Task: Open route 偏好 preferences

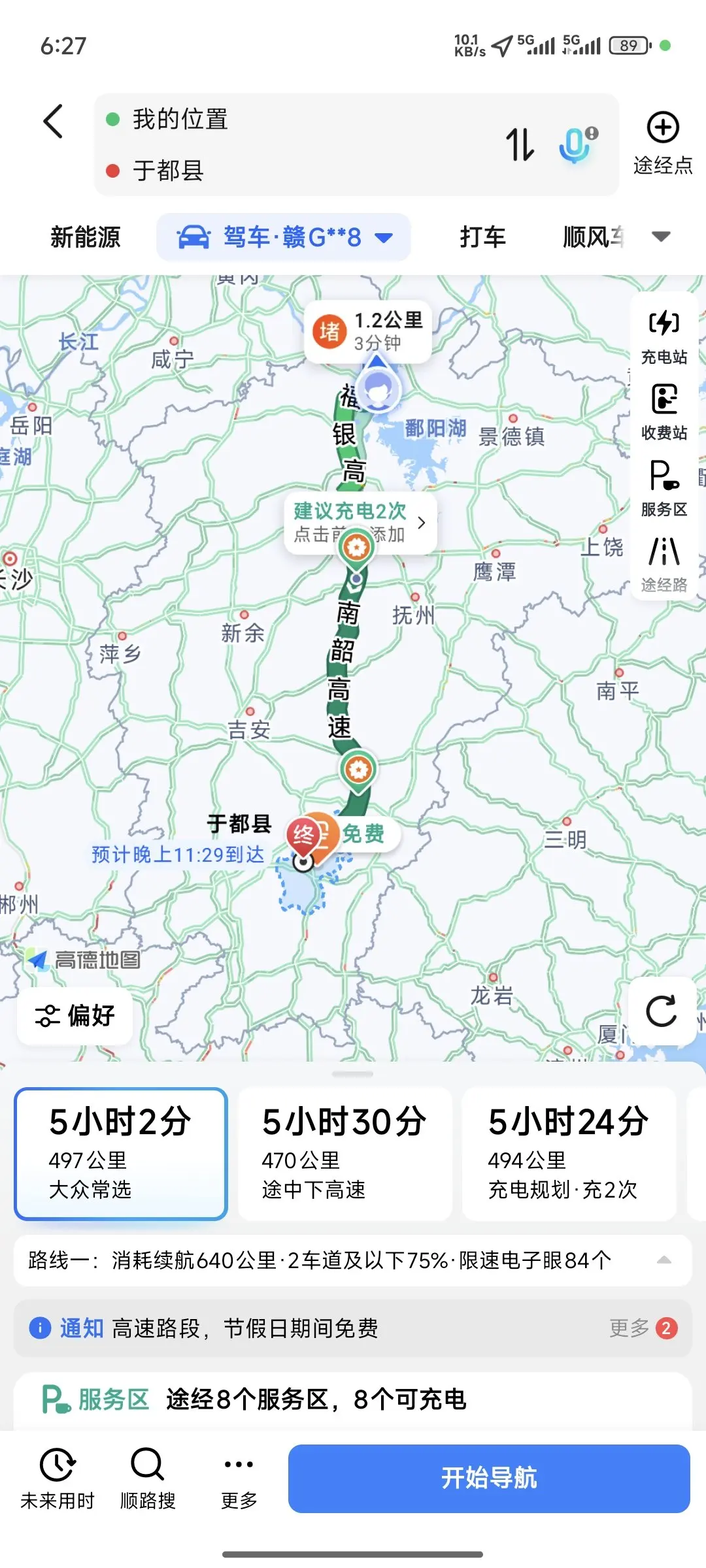Action: [75, 1016]
